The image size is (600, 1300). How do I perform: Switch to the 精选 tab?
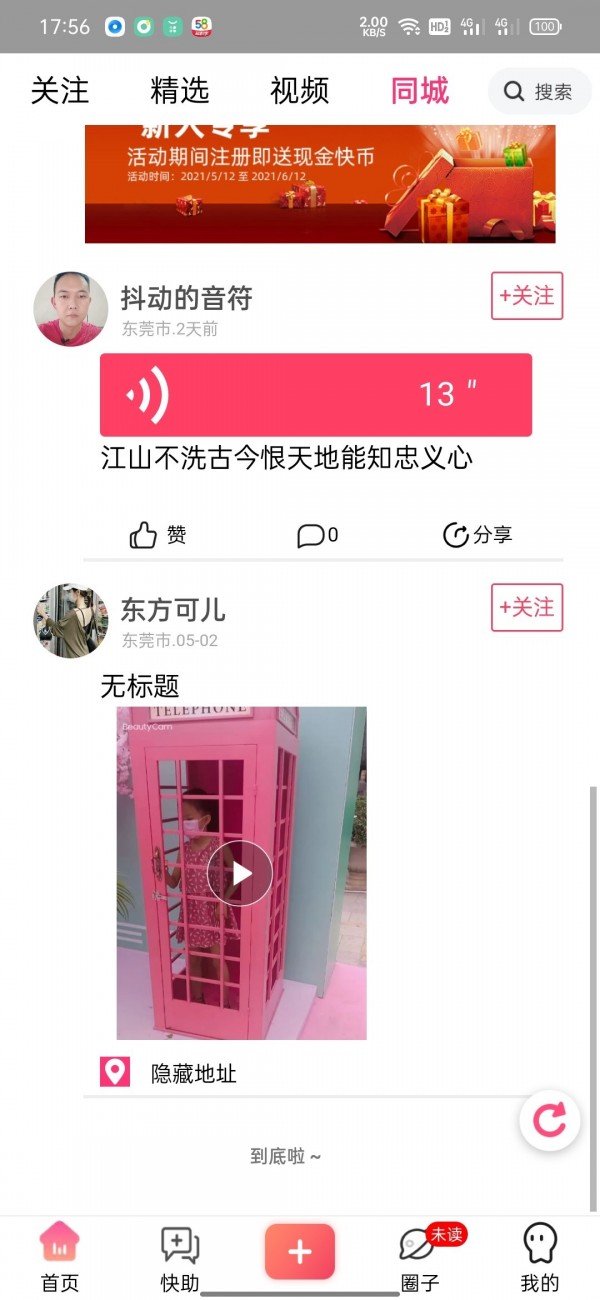180,91
